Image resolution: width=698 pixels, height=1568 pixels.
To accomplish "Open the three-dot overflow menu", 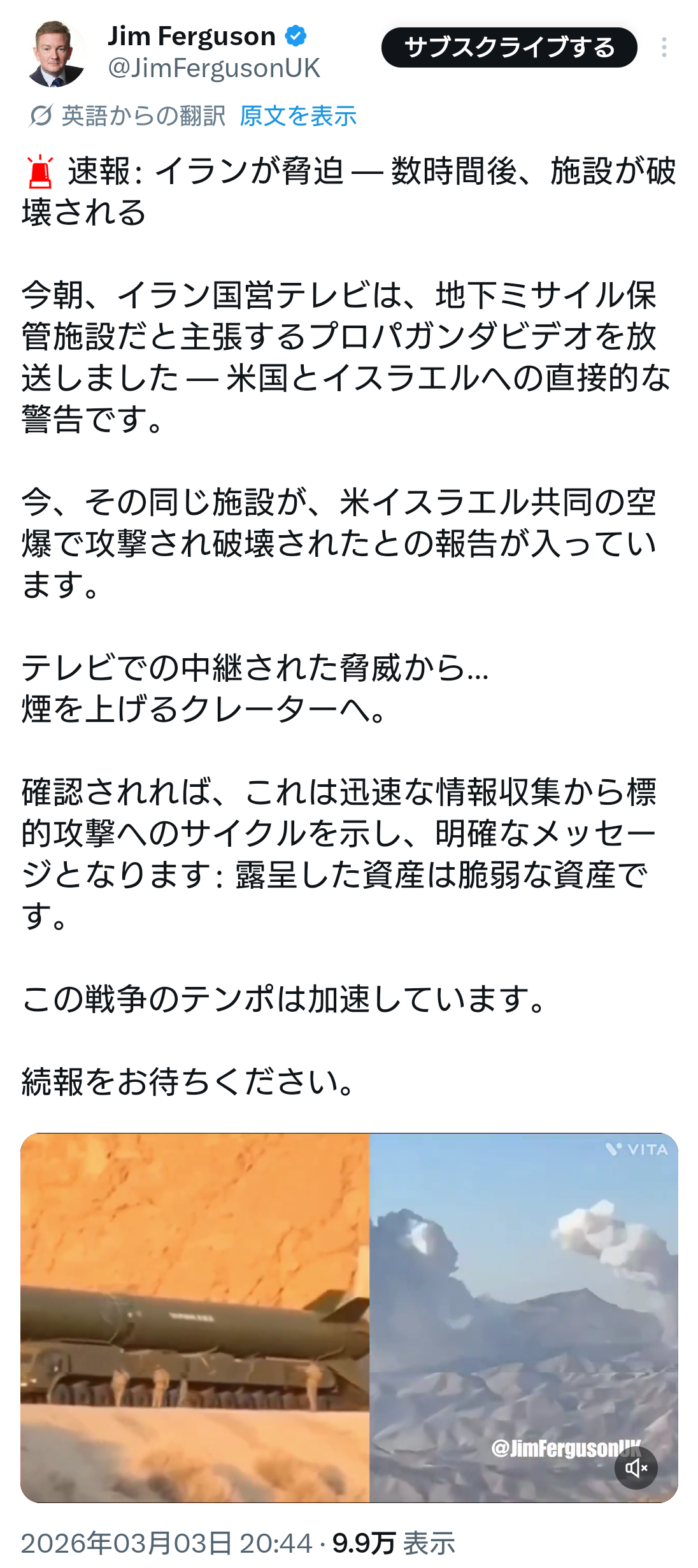I will 664,48.
